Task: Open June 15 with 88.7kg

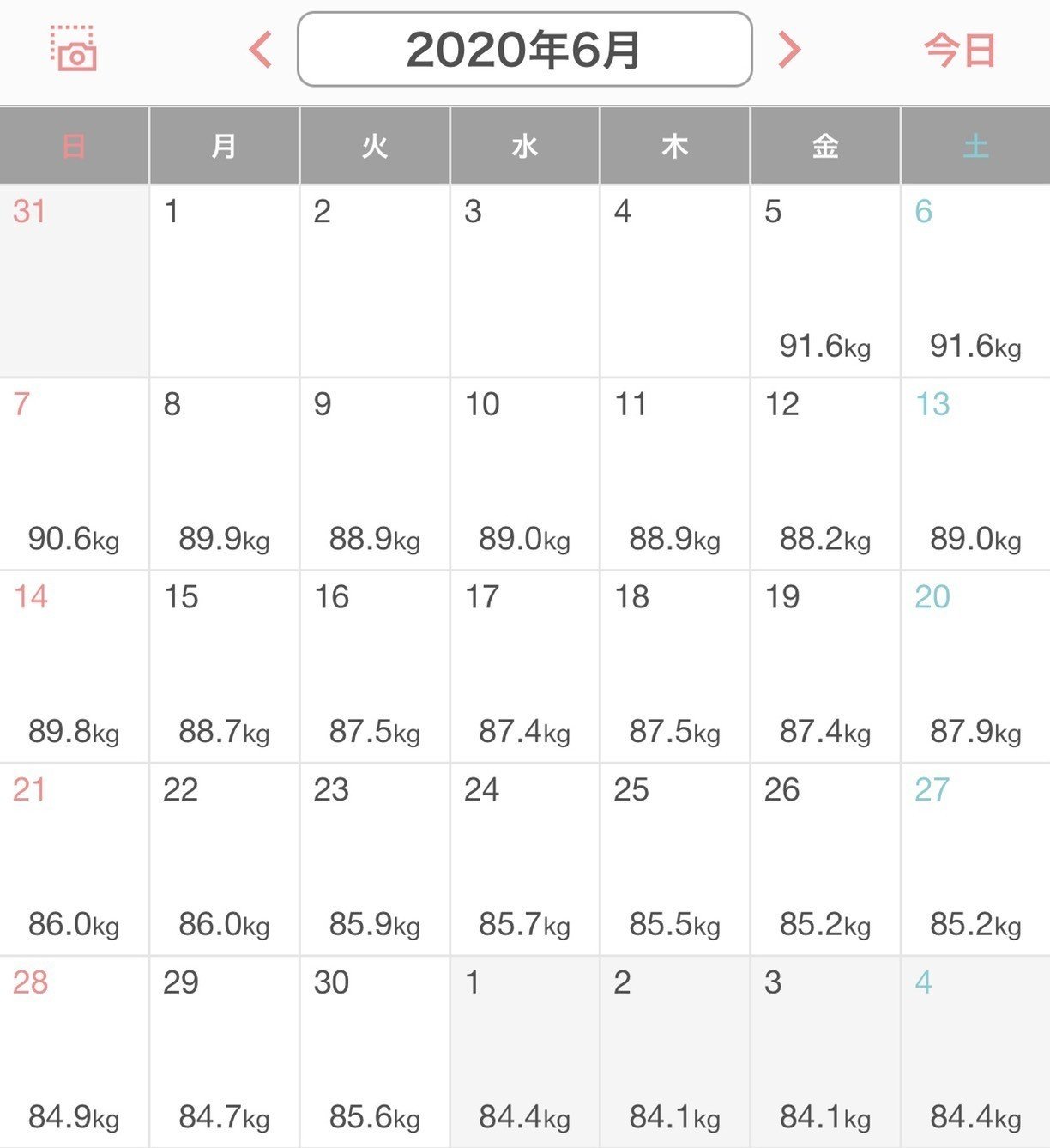Action: tap(224, 667)
